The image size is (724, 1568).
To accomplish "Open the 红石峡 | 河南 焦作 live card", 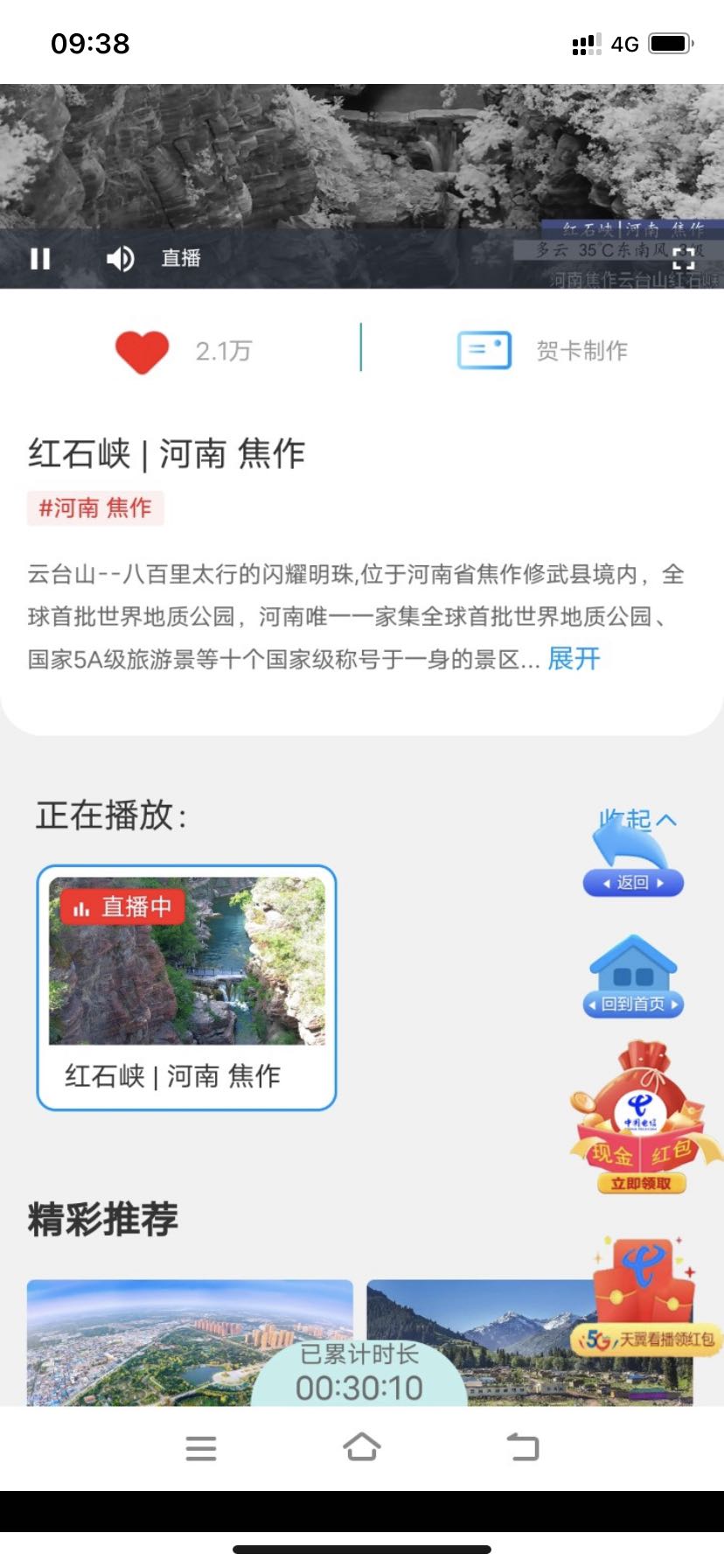I will [186, 988].
